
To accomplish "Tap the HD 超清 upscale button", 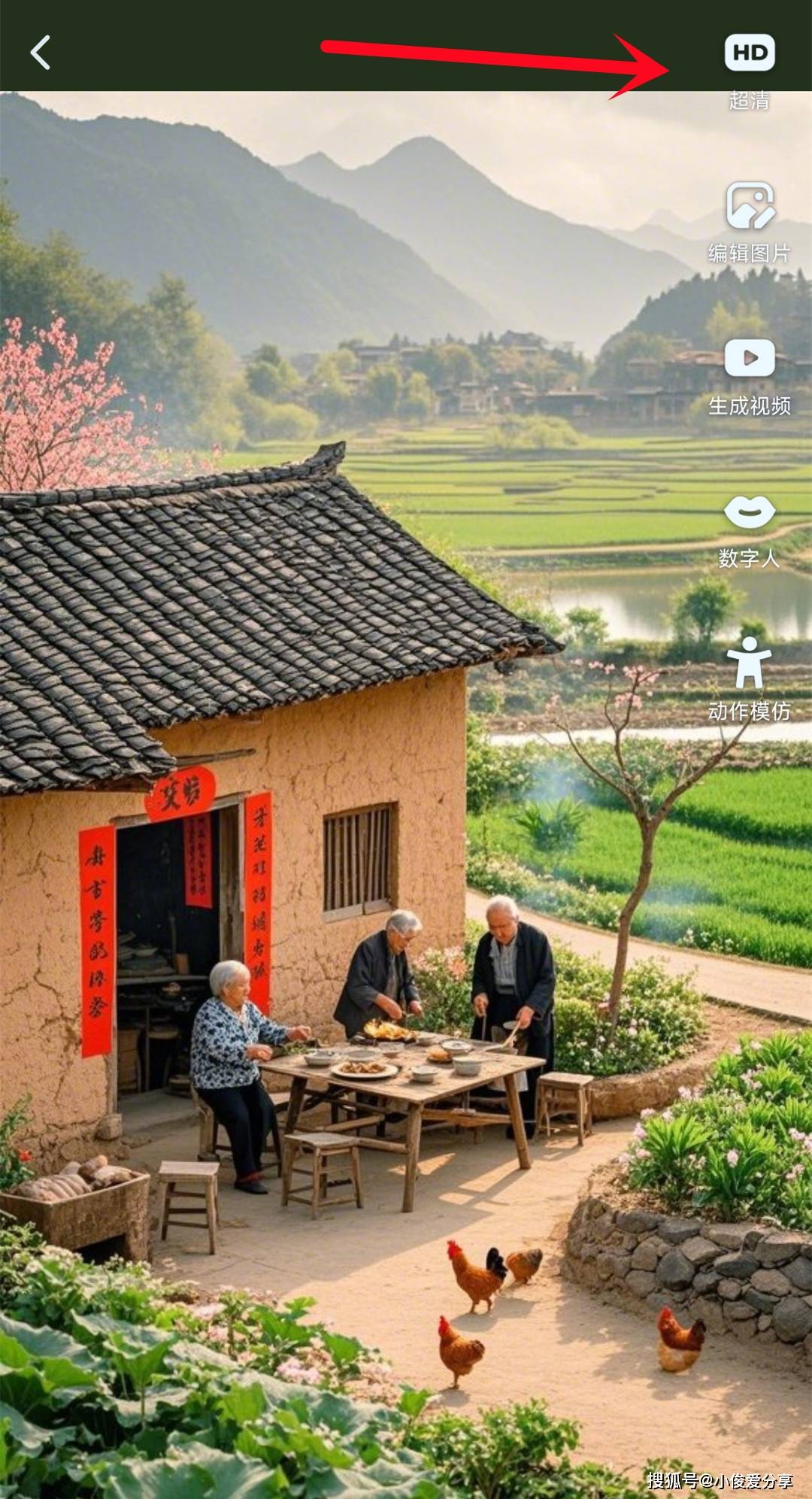I will coord(750,71).
